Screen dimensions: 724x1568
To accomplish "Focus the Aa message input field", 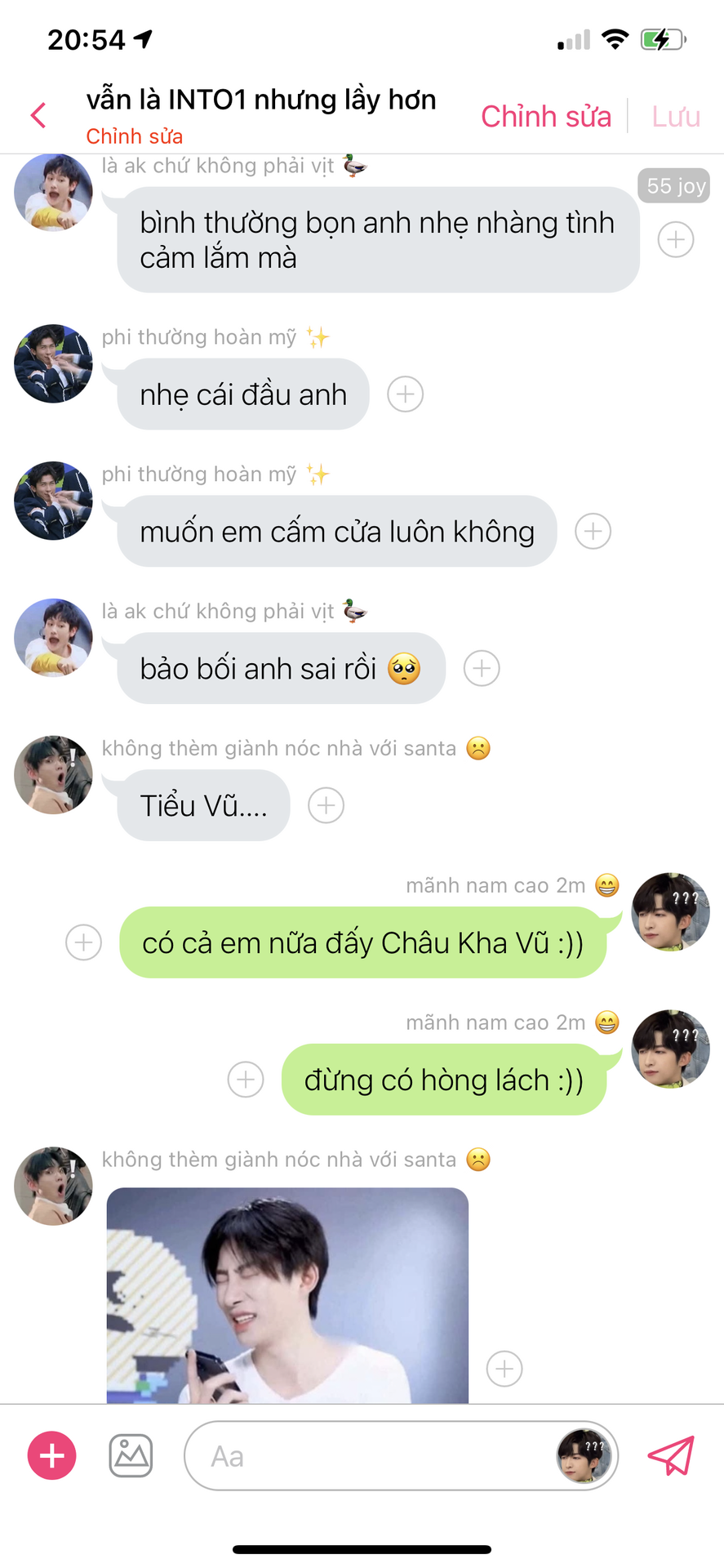I will click(367, 1456).
